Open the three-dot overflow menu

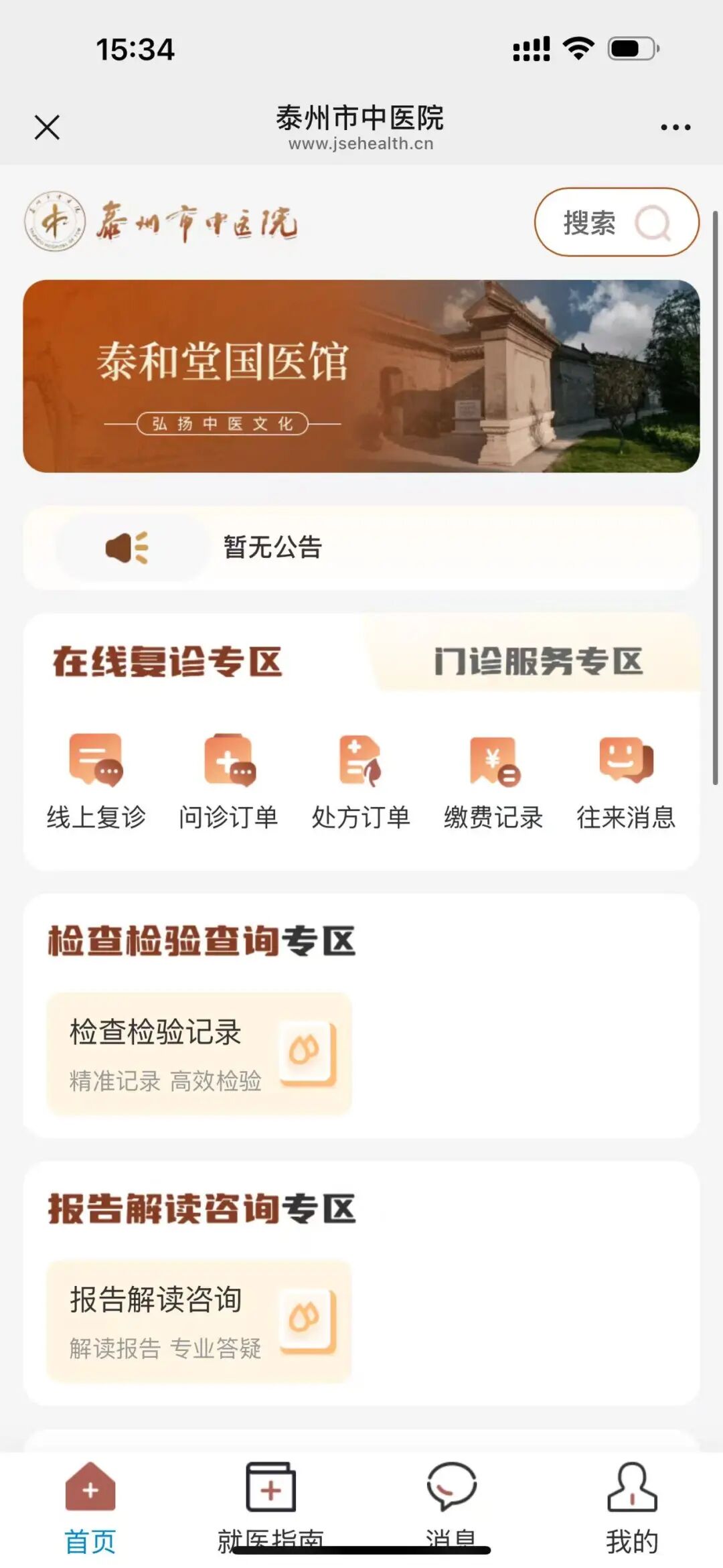[675, 127]
